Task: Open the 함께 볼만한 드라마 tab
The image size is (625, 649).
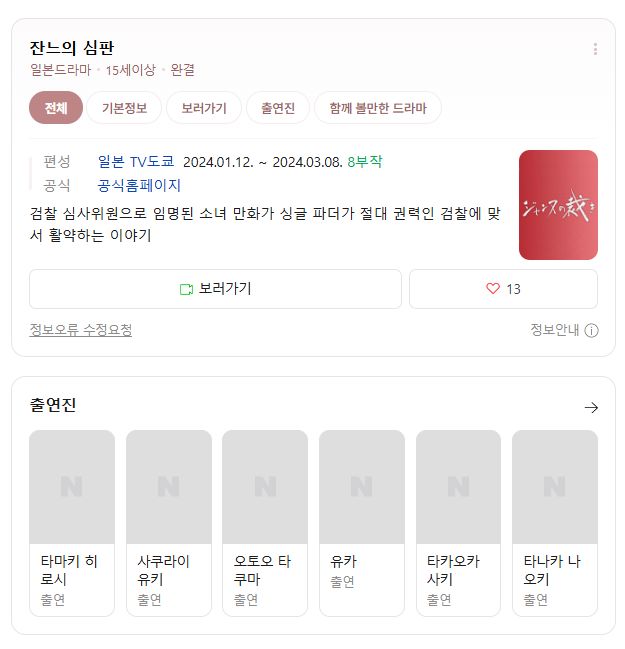Action: 377,108
